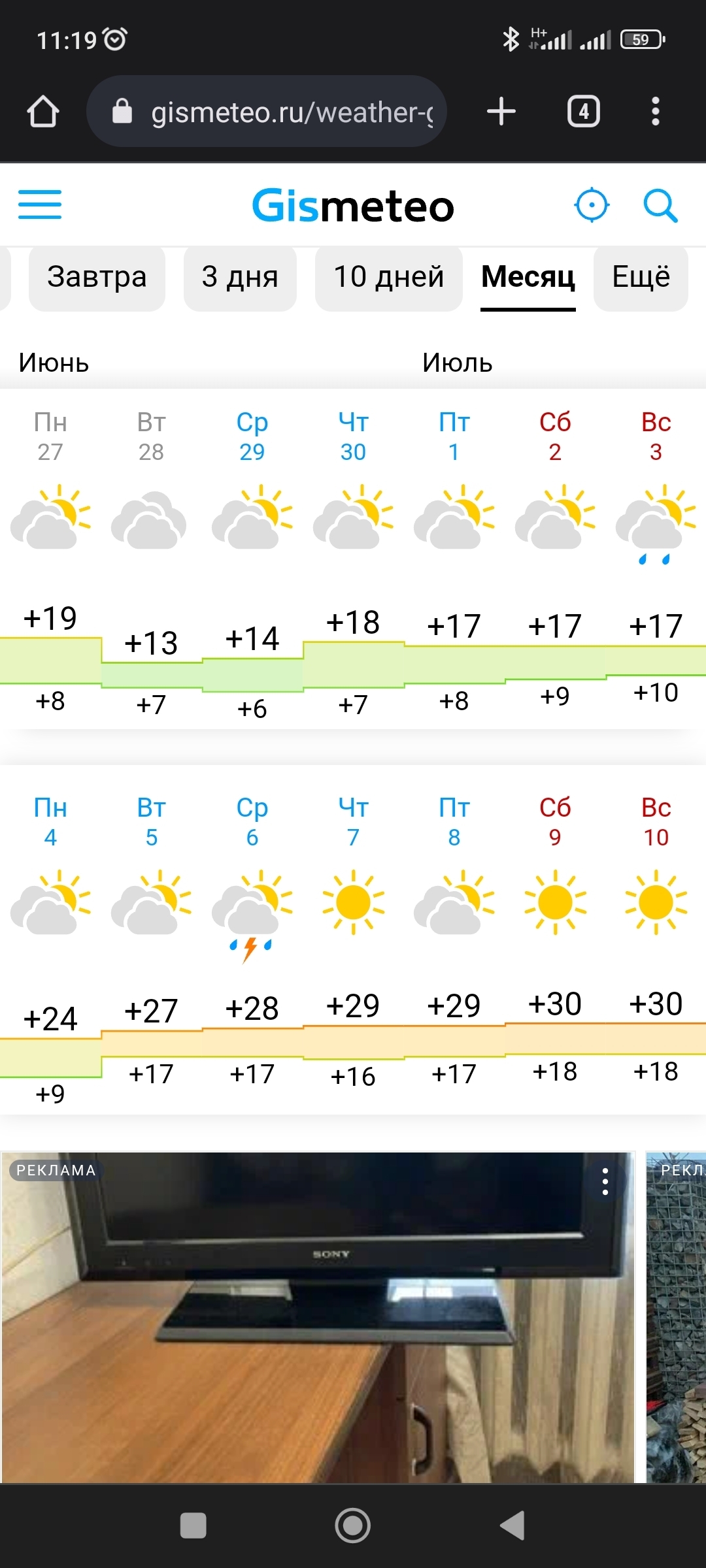Switch to the 10 дней forecast tab

click(388, 277)
